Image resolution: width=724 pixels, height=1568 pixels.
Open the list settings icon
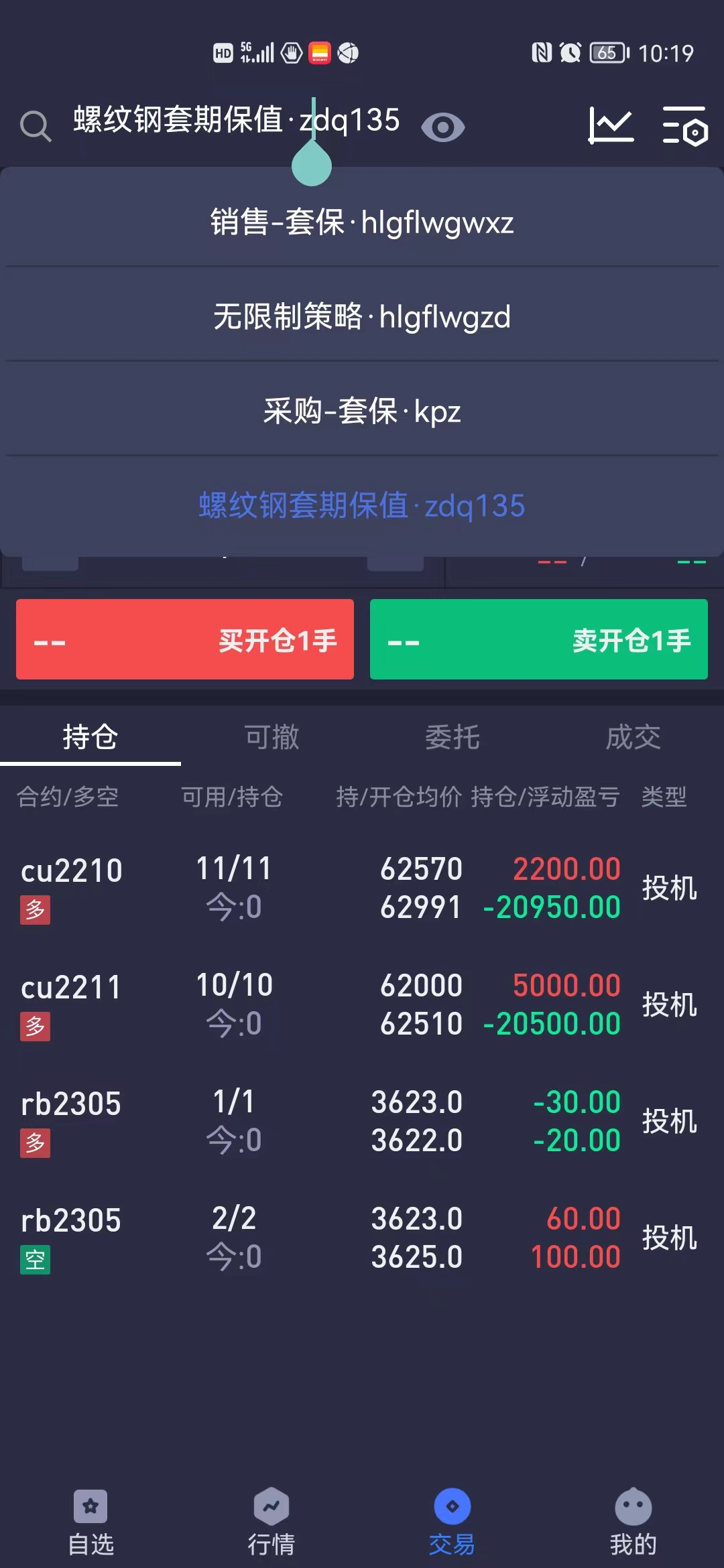click(x=684, y=125)
